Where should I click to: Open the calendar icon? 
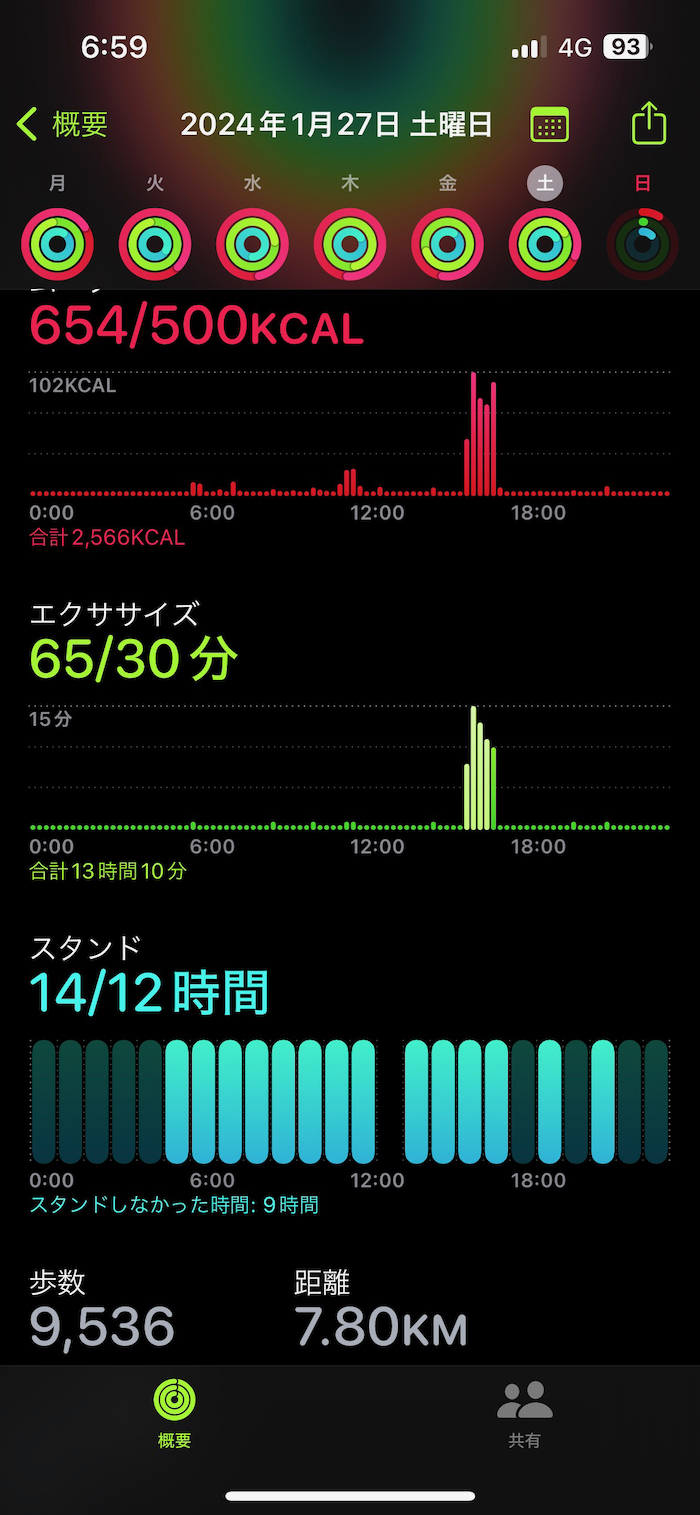point(549,125)
